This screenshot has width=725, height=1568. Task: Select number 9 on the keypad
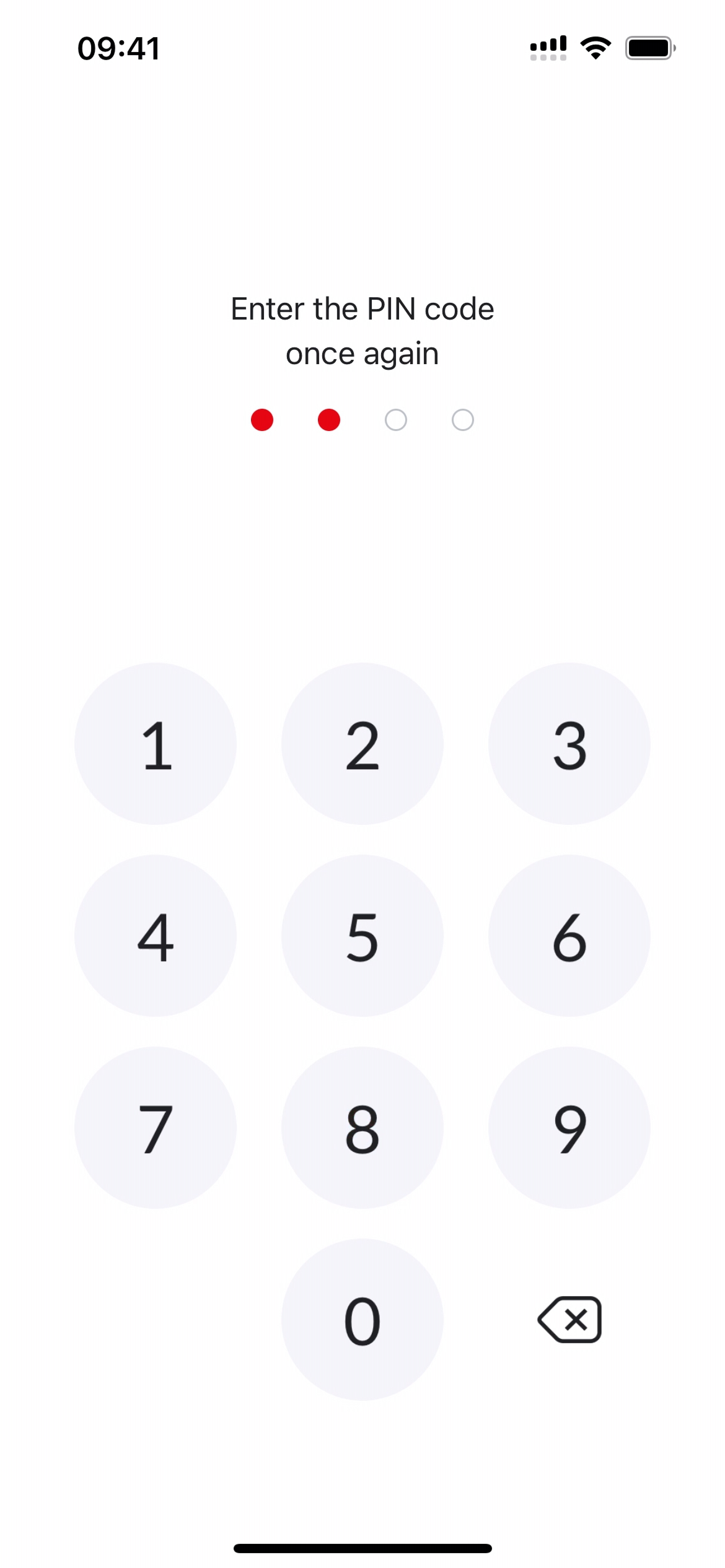click(x=569, y=1128)
